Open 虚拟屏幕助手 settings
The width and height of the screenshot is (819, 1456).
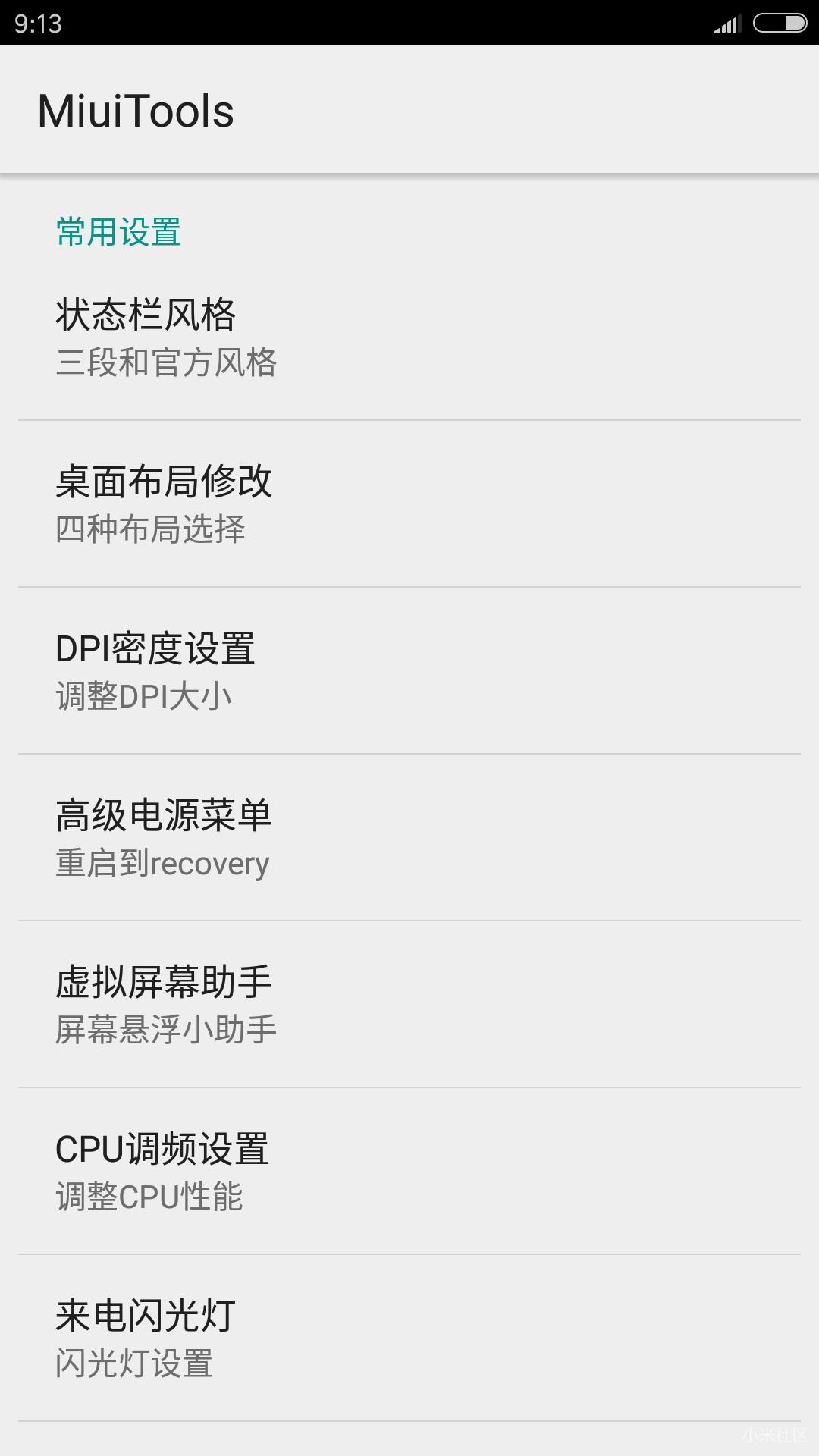point(165,981)
